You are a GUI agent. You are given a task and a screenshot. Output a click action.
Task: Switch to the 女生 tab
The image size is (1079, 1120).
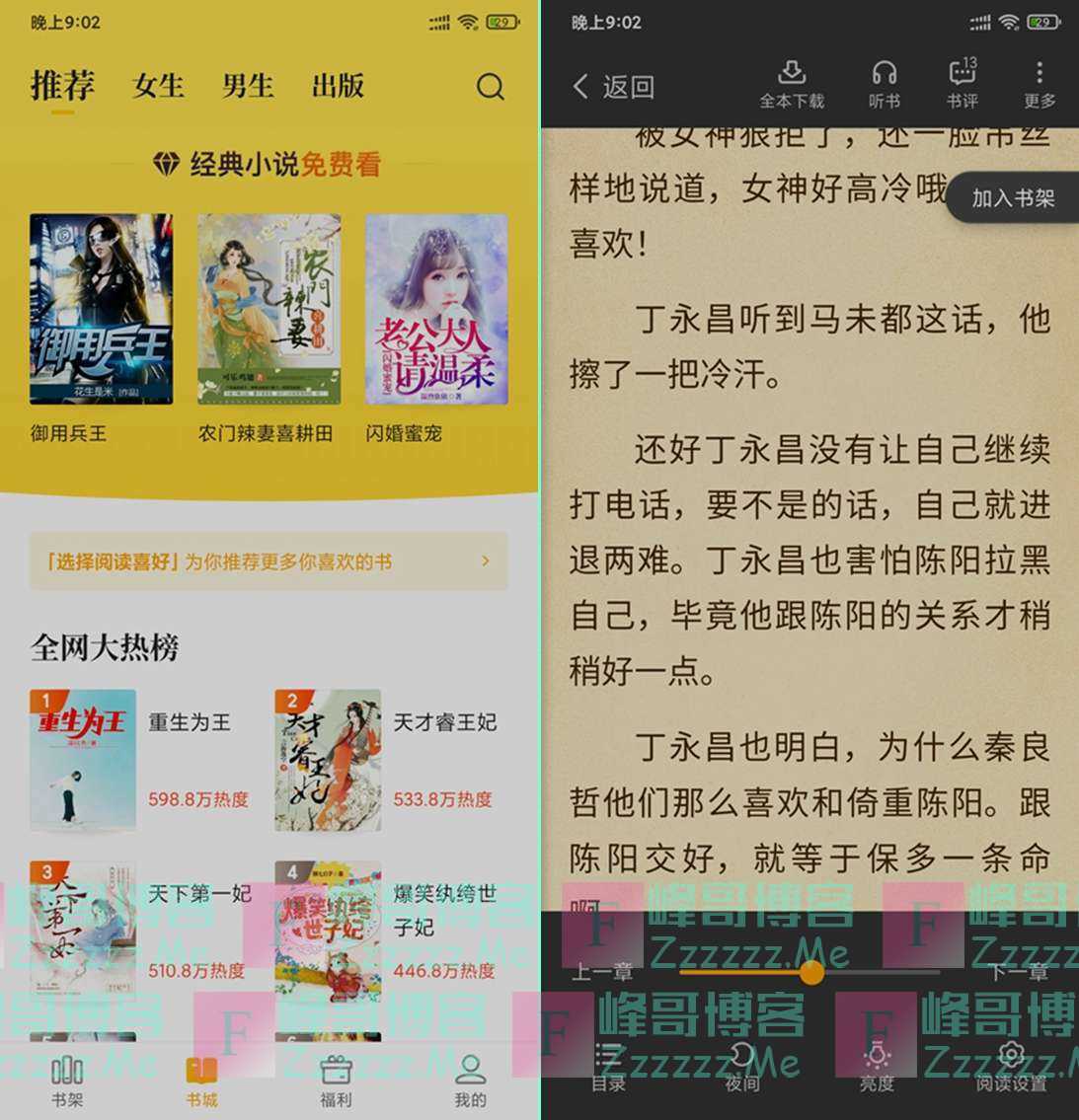[158, 87]
